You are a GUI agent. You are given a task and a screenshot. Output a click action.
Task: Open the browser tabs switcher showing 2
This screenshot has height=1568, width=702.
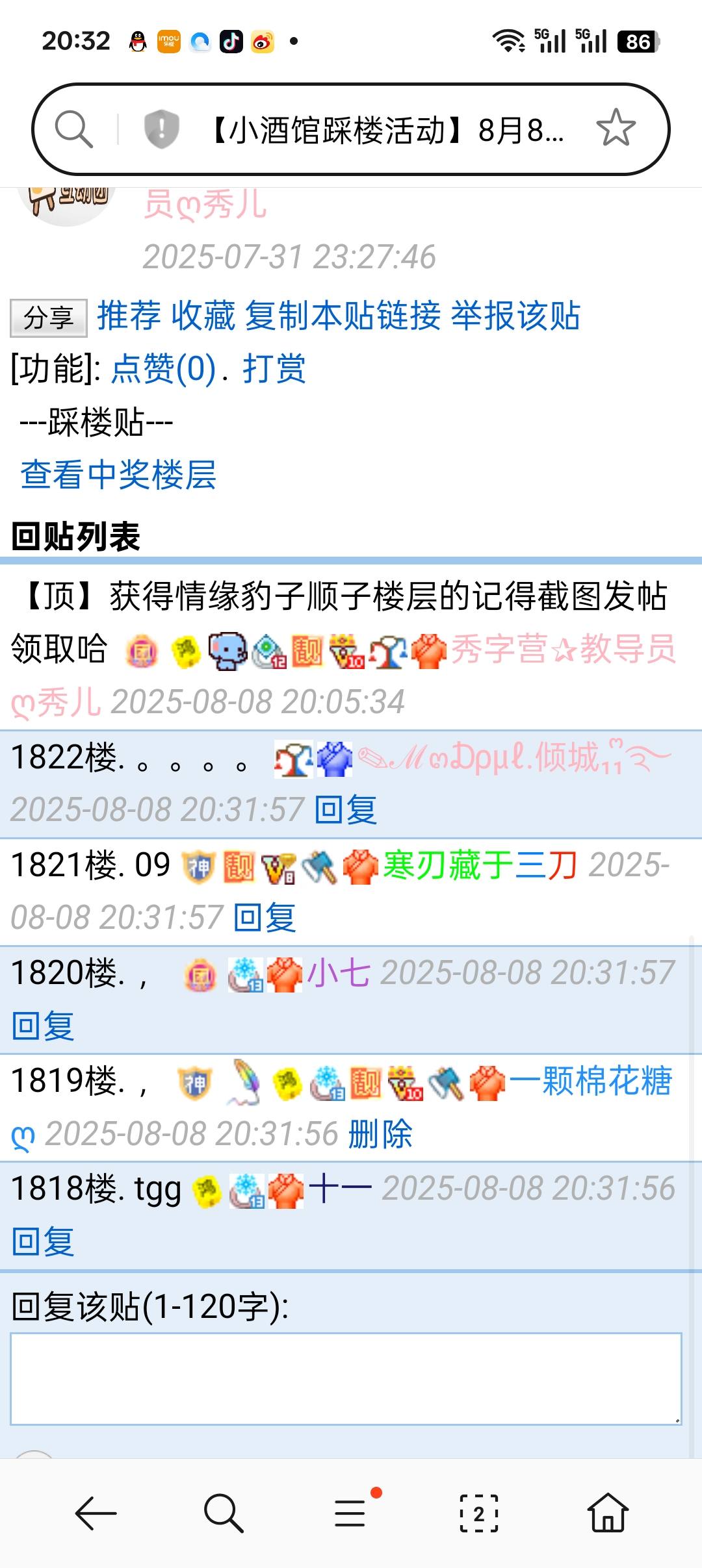tap(479, 1513)
